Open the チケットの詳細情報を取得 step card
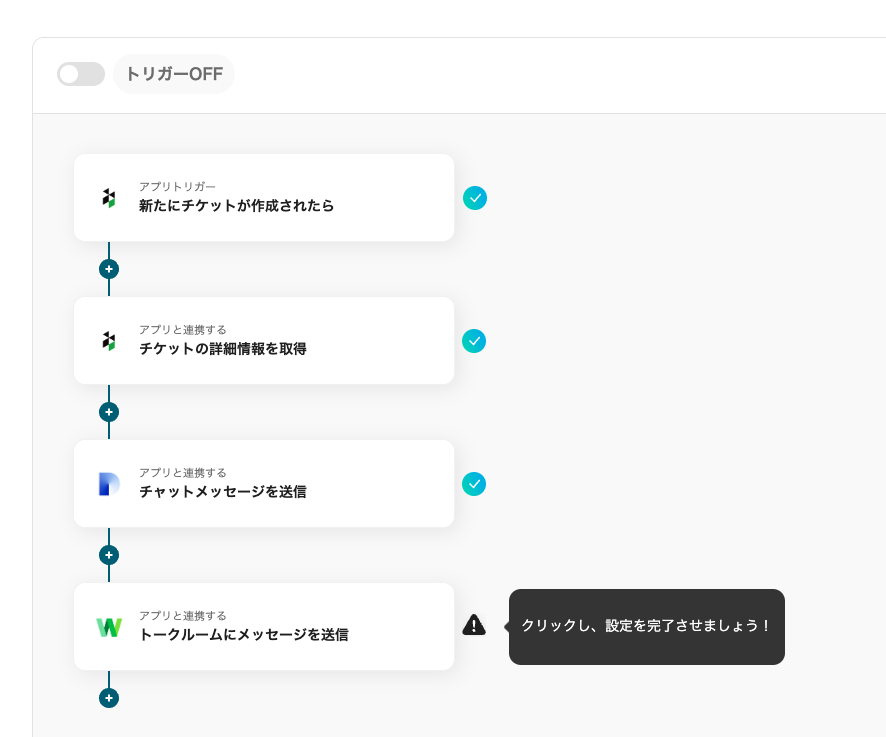This screenshot has width=886, height=737. (264, 341)
